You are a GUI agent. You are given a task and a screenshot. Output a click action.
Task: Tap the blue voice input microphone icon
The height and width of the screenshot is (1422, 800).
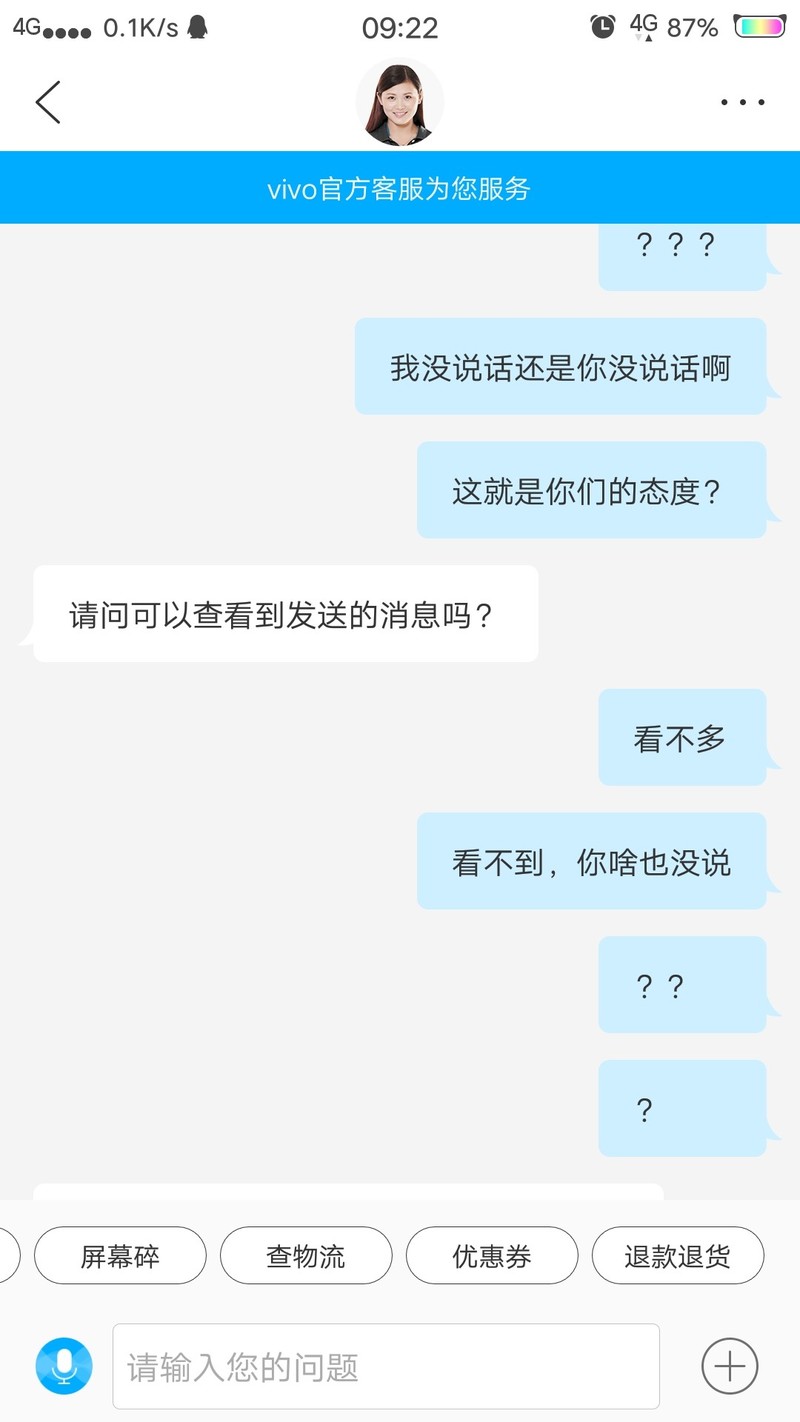pos(62,1364)
